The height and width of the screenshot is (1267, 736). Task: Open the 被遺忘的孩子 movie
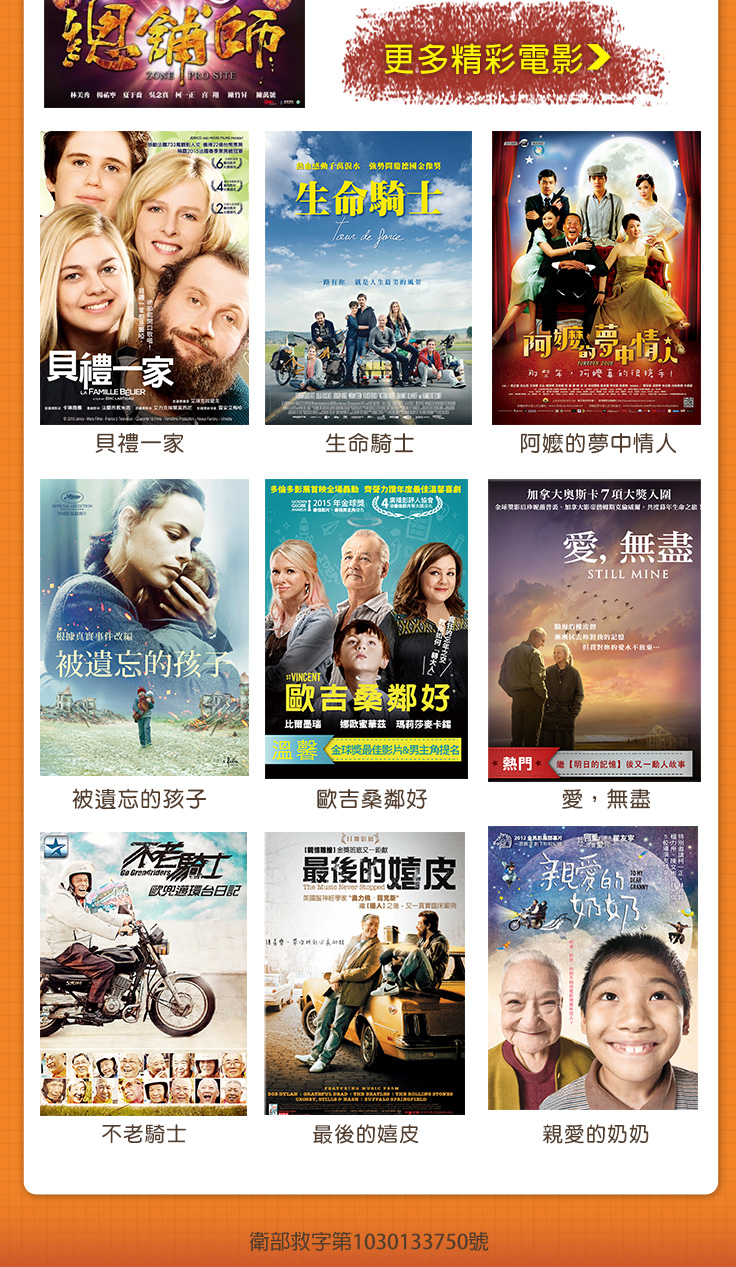coord(144,627)
